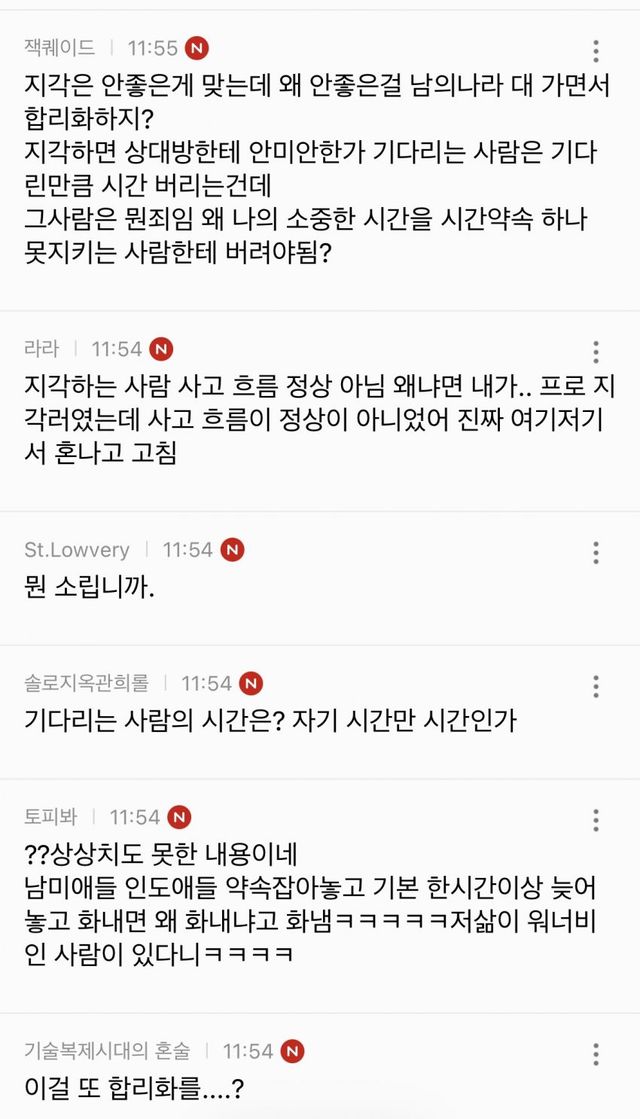
Task: Open the overflow menu on 기술복제시대의 혼술's comment
Action: (596, 1054)
